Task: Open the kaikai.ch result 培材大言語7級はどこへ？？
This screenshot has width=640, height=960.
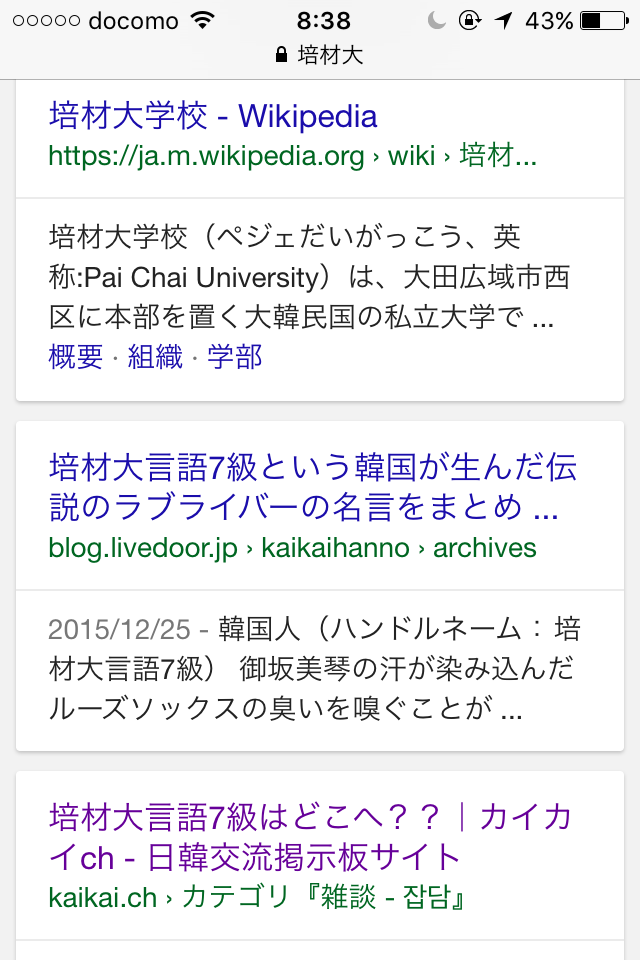Action: [x=310, y=837]
